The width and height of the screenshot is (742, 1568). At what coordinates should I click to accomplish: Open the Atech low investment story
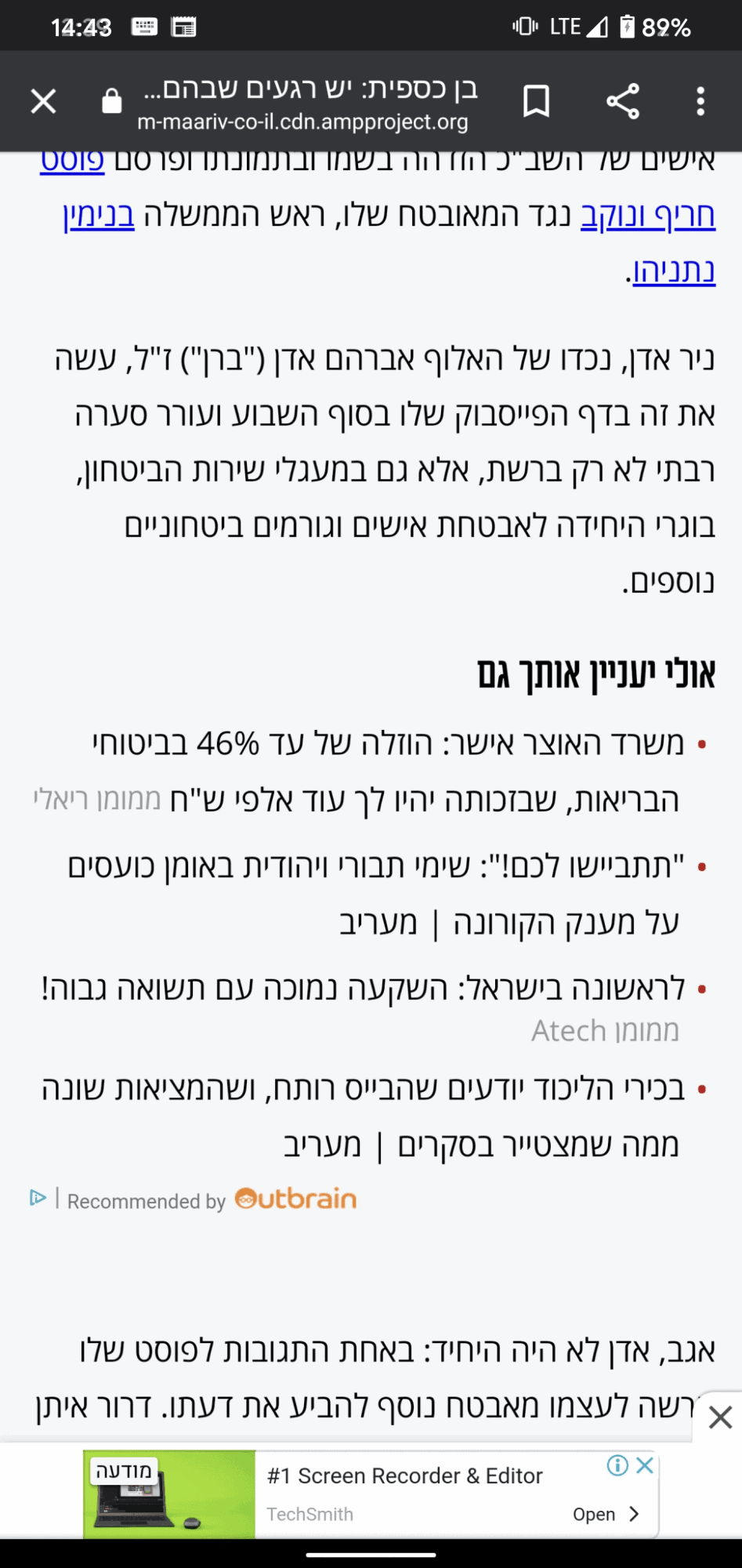[364, 1008]
